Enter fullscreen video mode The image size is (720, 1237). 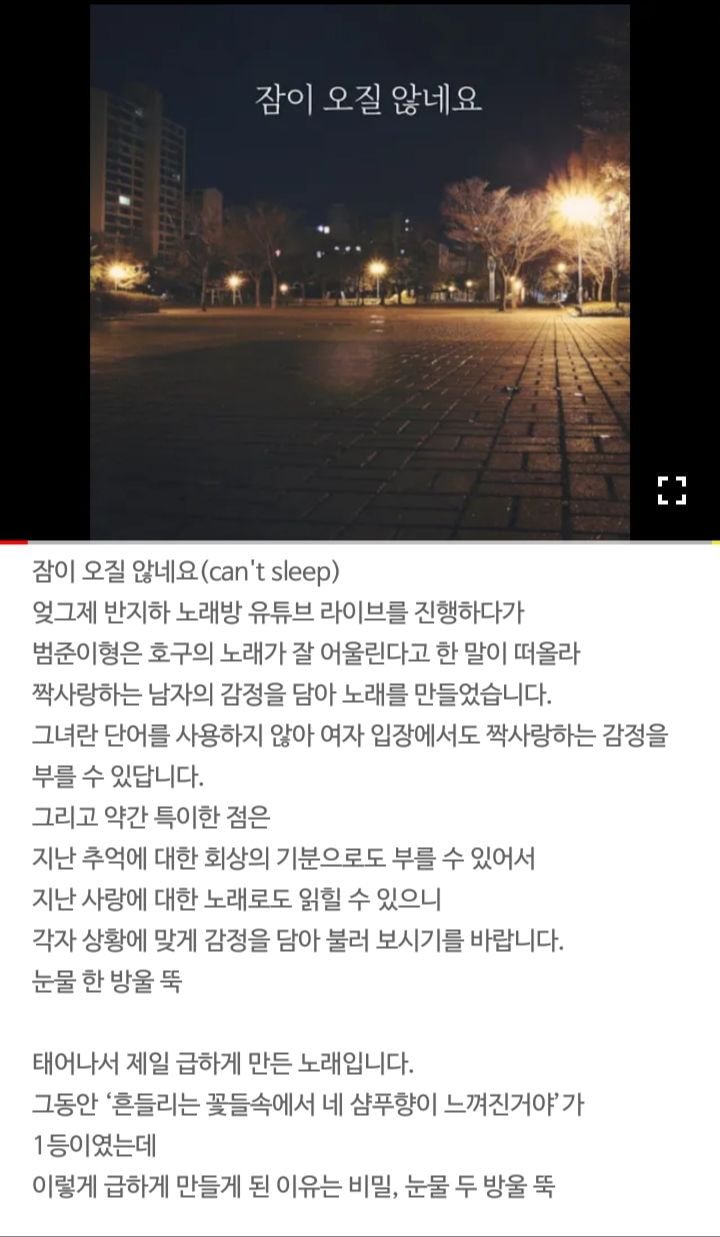[x=671, y=490]
